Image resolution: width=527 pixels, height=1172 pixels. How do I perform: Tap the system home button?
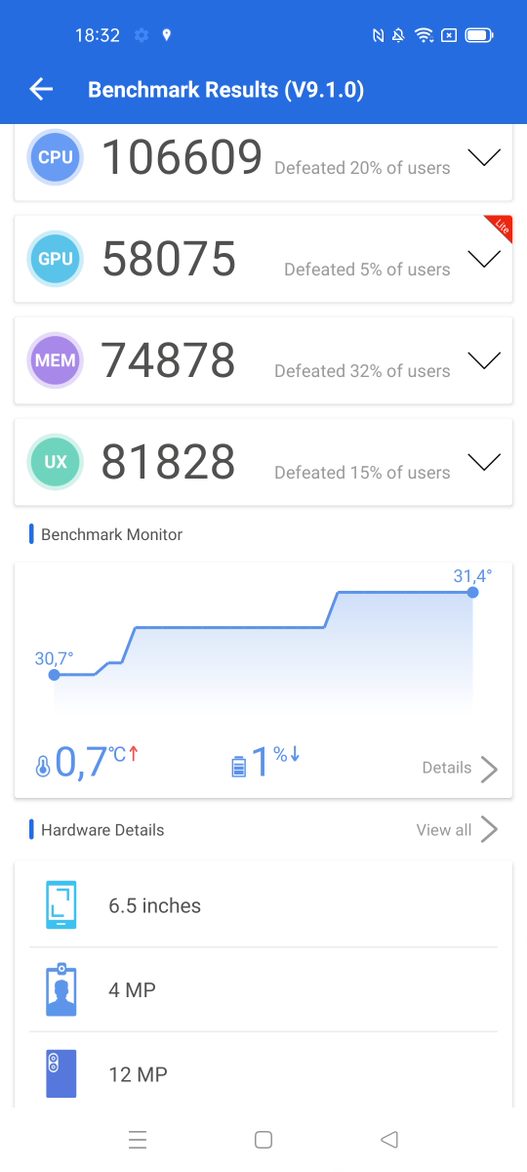pos(263,1139)
